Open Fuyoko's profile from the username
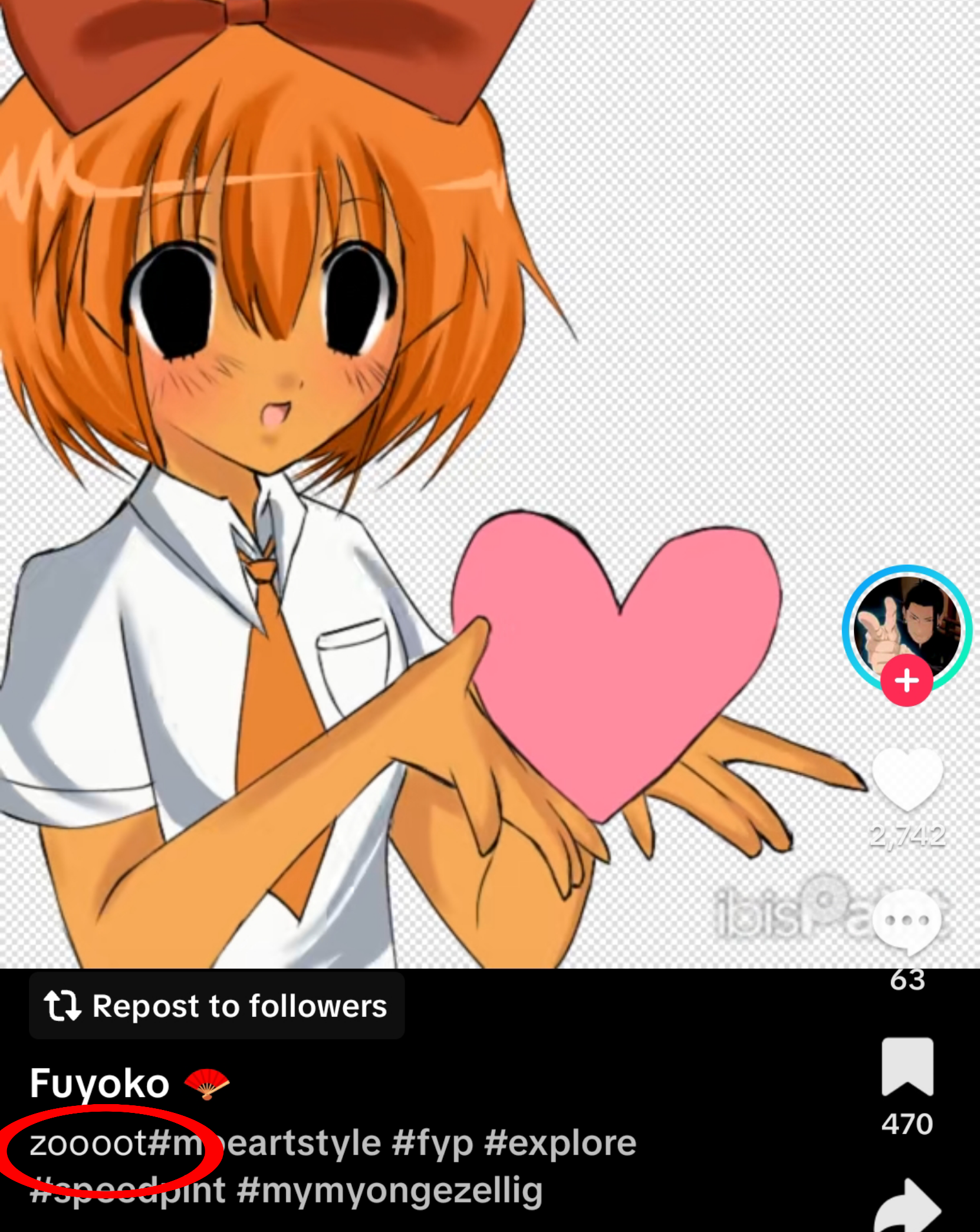 [x=100, y=1083]
